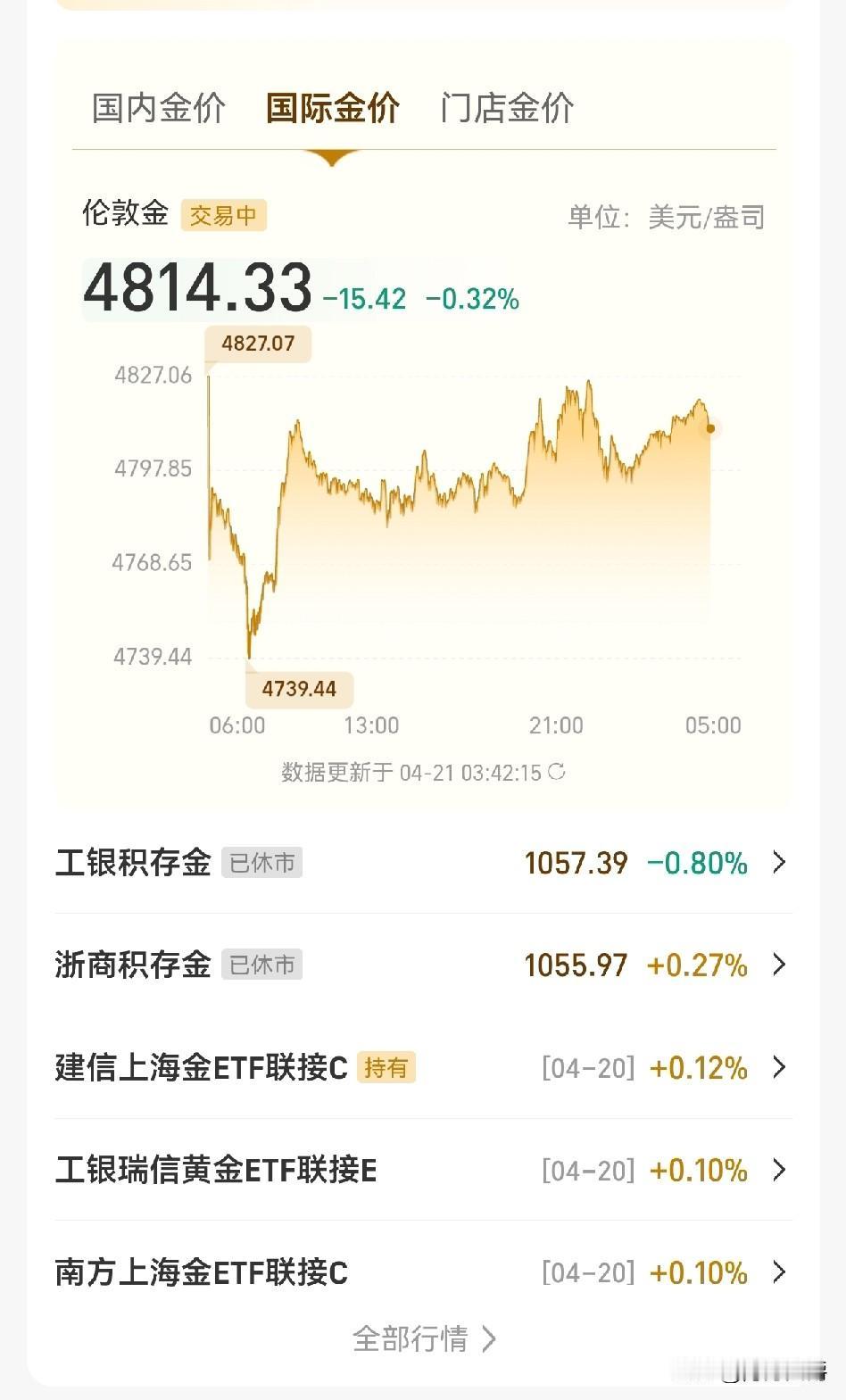Viewport: 846px width, 1400px height.
Task: Tap the current price dot on the chart
Action: [710, 428]
